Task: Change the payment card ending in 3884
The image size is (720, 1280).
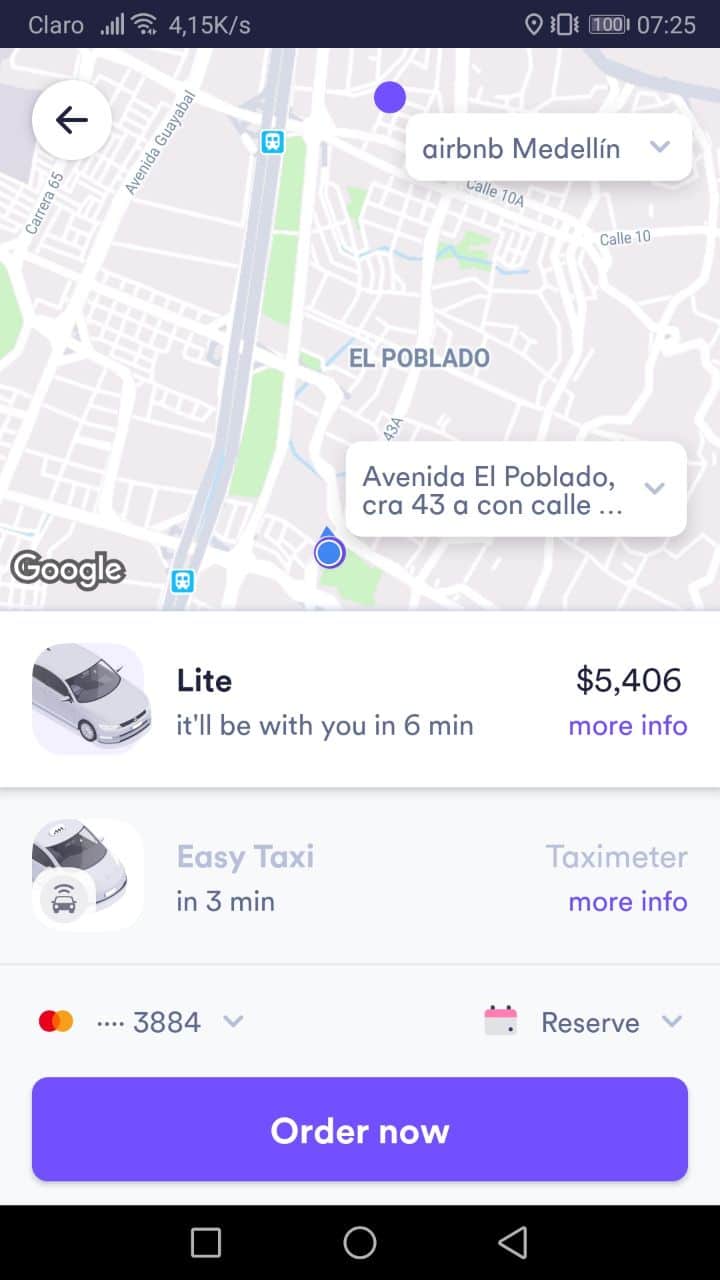Action: point(142,1022)
